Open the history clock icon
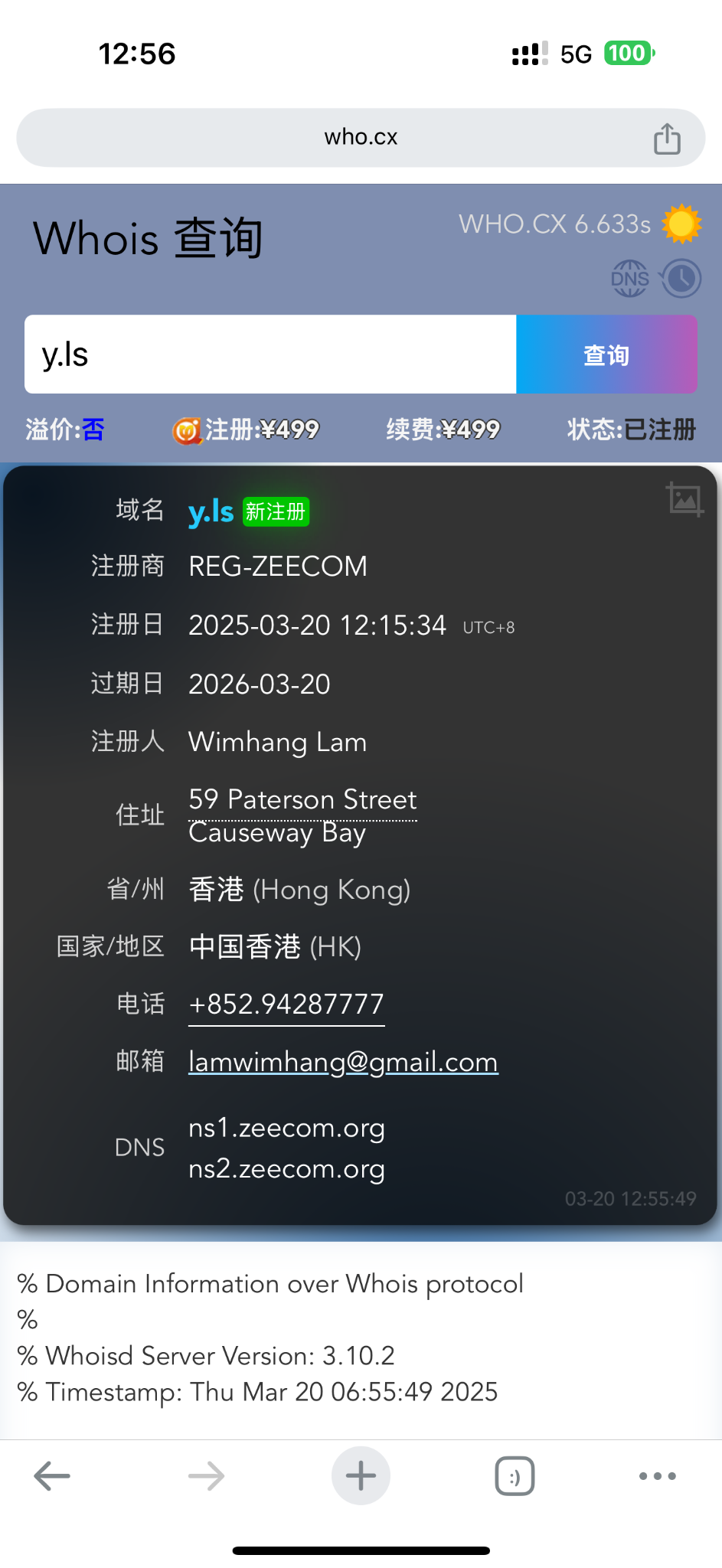The height and width of the screenshot is (1568, 722). pos(681,279)
